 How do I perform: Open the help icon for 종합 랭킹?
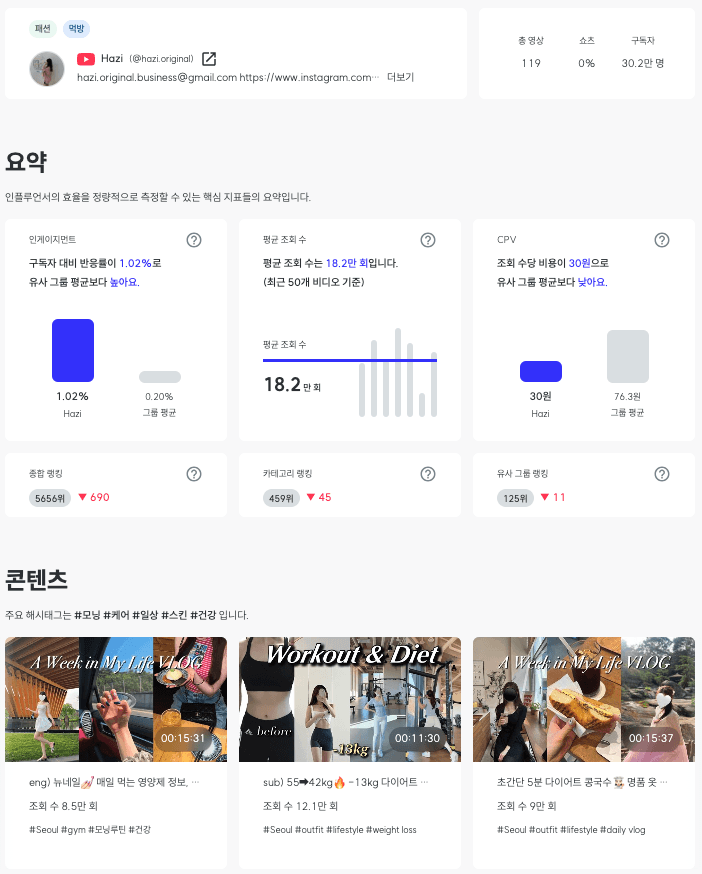click(193, 474)
